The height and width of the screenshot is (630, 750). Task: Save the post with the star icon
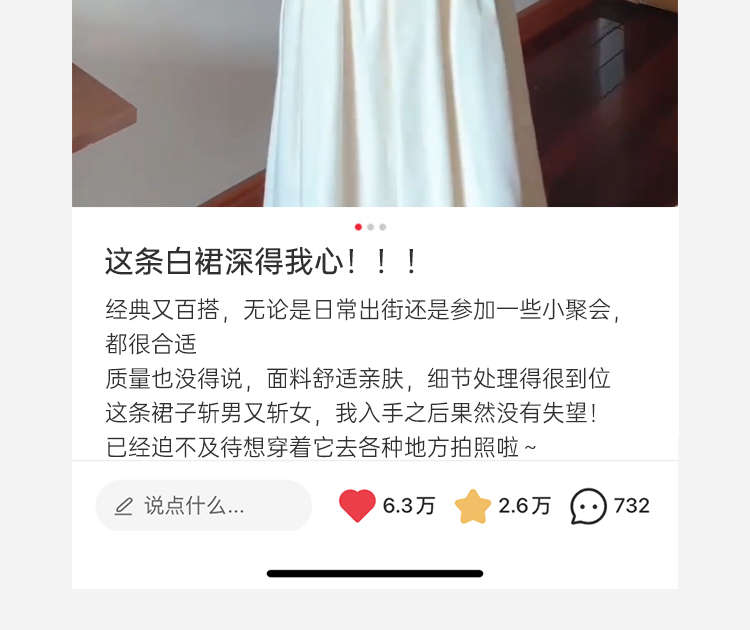473,506
